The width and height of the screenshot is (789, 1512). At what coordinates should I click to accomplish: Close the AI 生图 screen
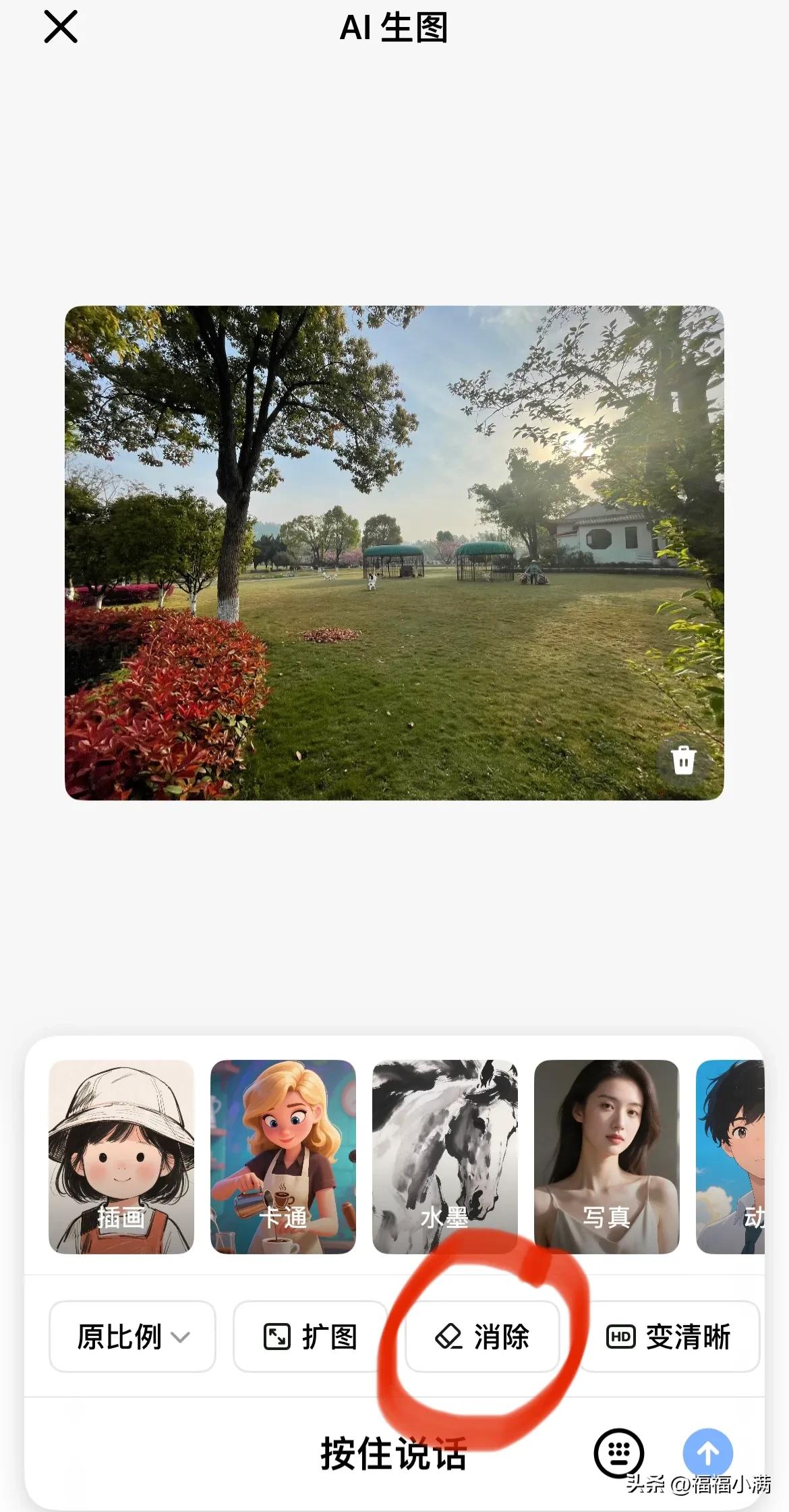pos(61,28)
